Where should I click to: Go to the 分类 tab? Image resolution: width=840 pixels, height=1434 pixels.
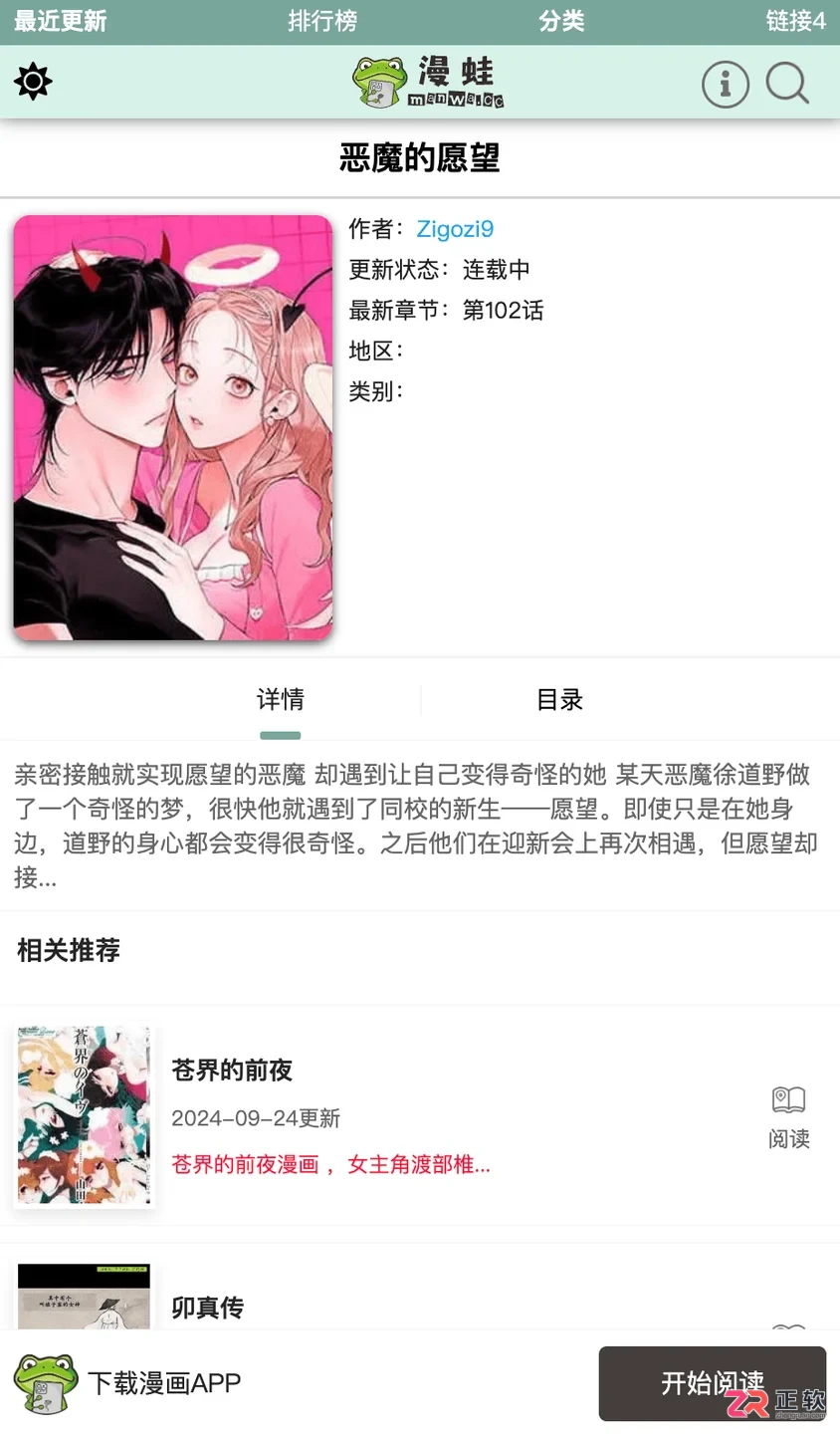point(561,21)
